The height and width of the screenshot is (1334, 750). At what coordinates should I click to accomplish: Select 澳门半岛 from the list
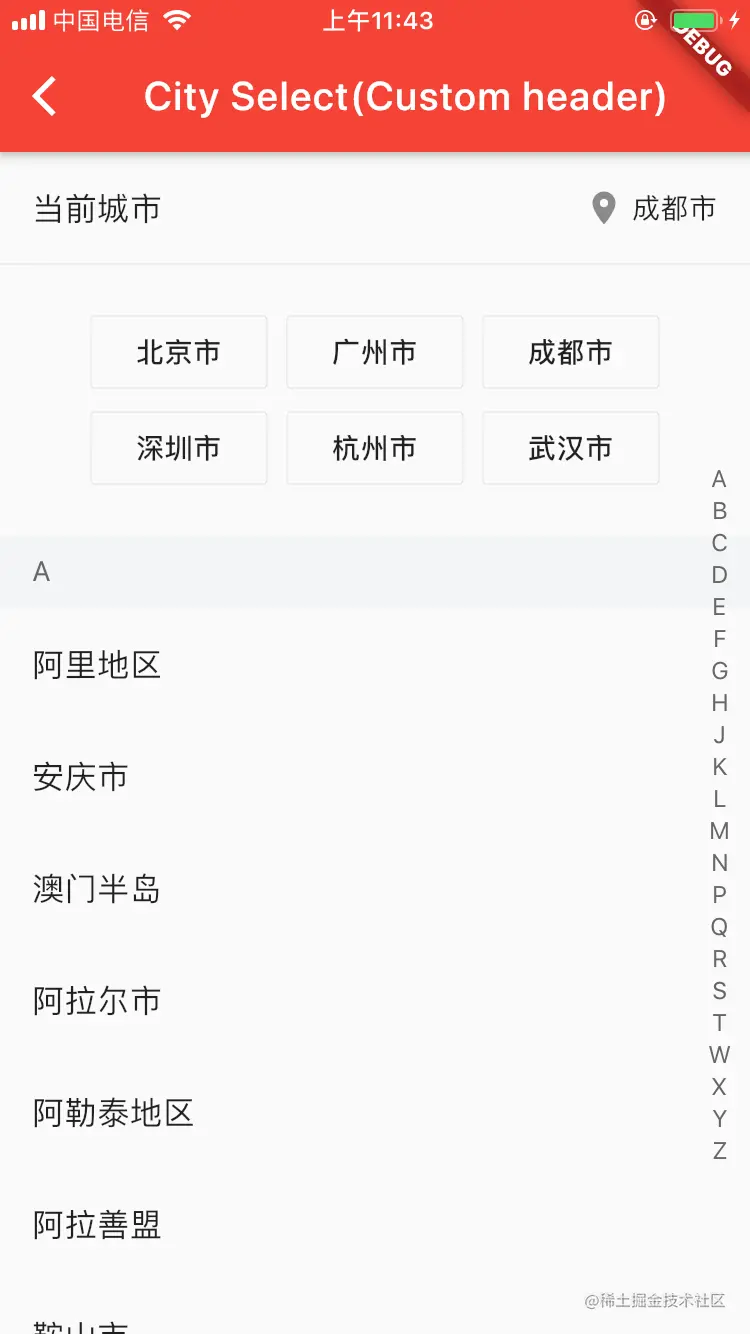(97, 889)
